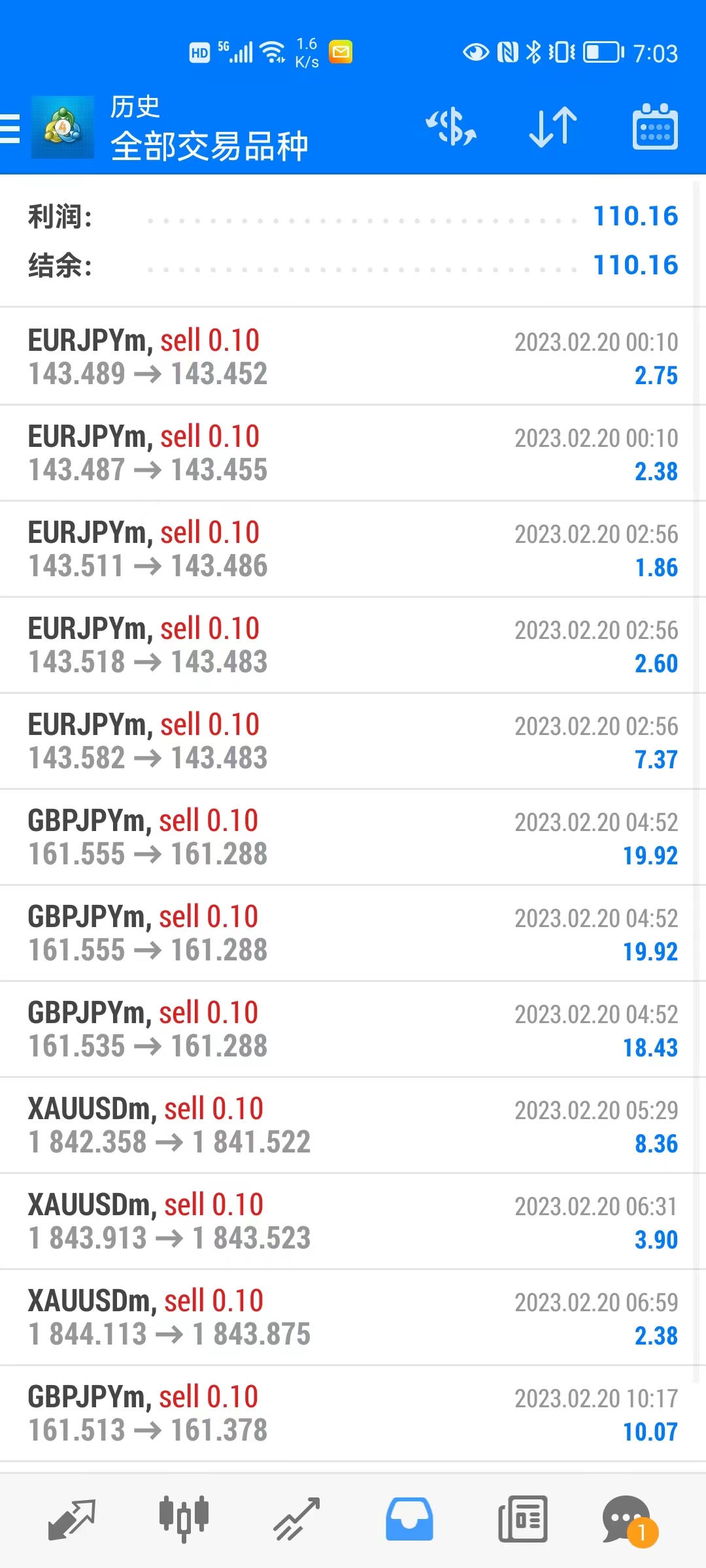This screenshot has width=706, height=1568.
Task: Switch to the Trade tab
Action: [296, 1519]
